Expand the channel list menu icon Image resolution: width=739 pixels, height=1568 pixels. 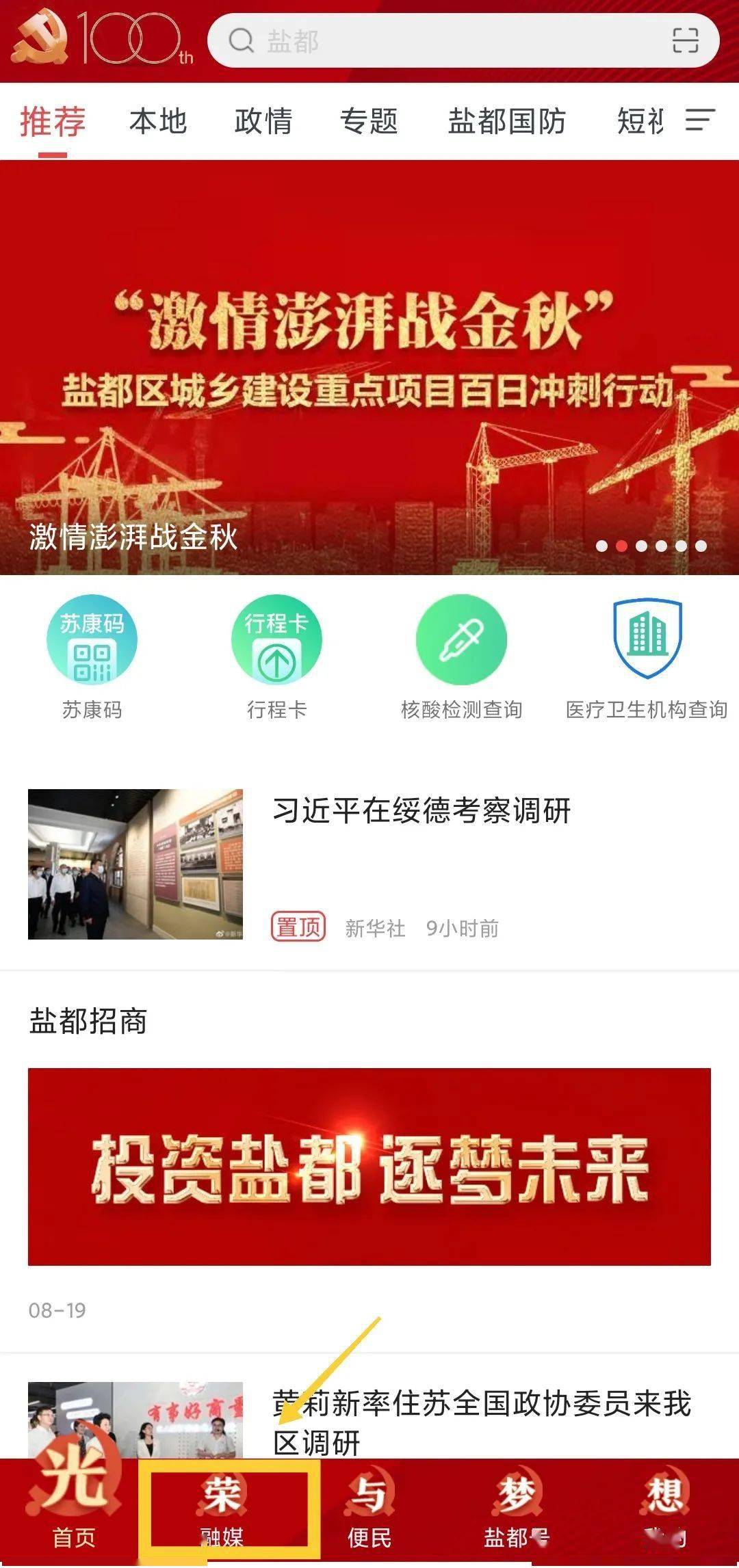[x=700, y=121]
